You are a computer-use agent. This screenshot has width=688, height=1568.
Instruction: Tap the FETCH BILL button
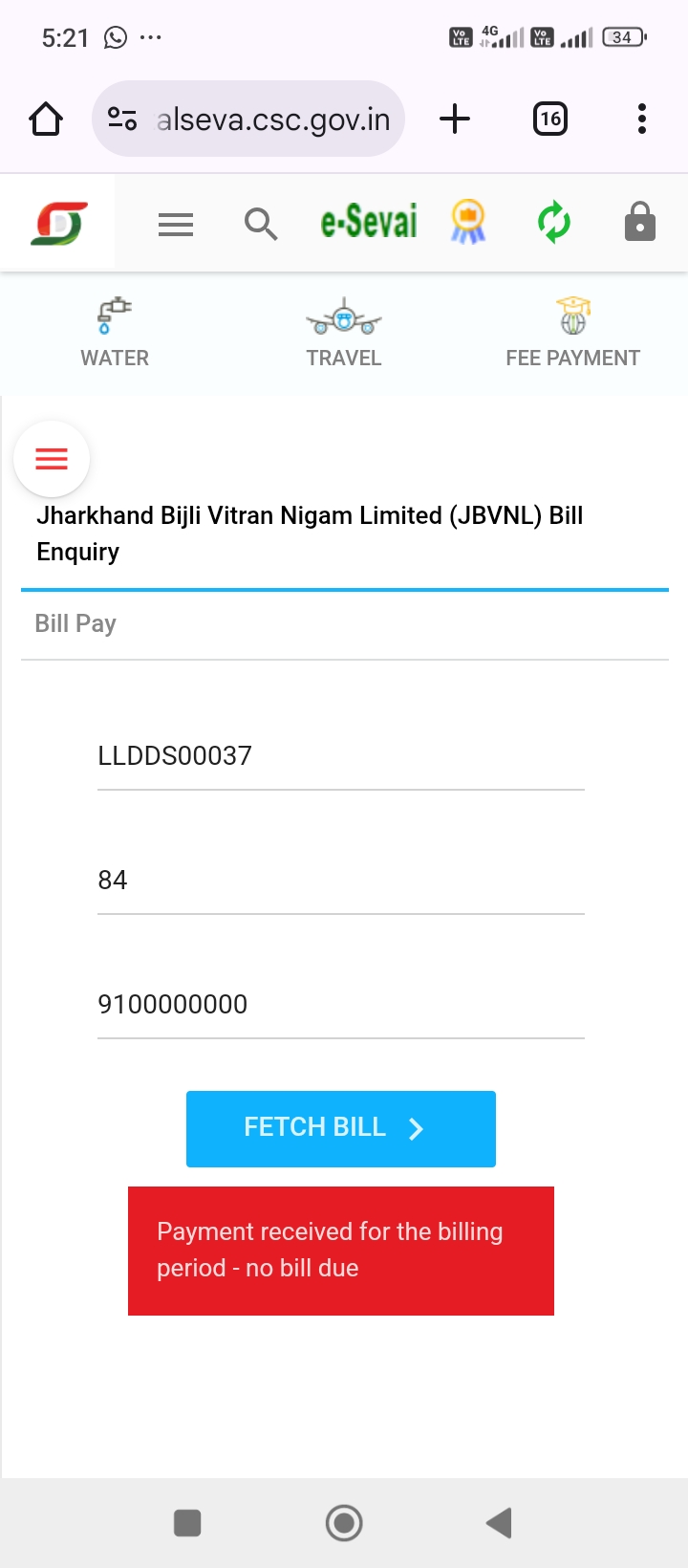pyautogui.click(x=341, y=1128)
